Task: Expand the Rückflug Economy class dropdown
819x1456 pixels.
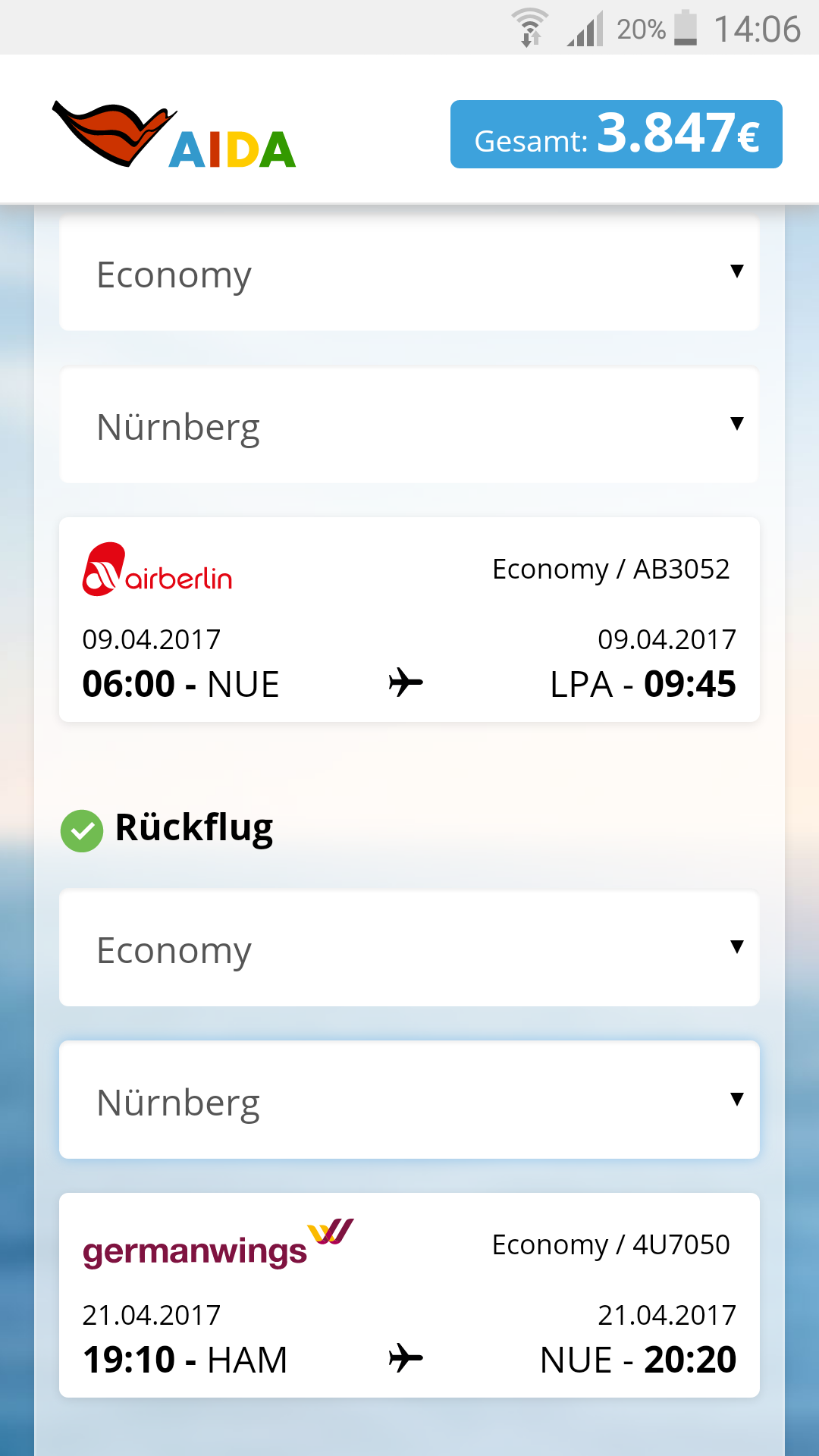Action: pos(409,949)
